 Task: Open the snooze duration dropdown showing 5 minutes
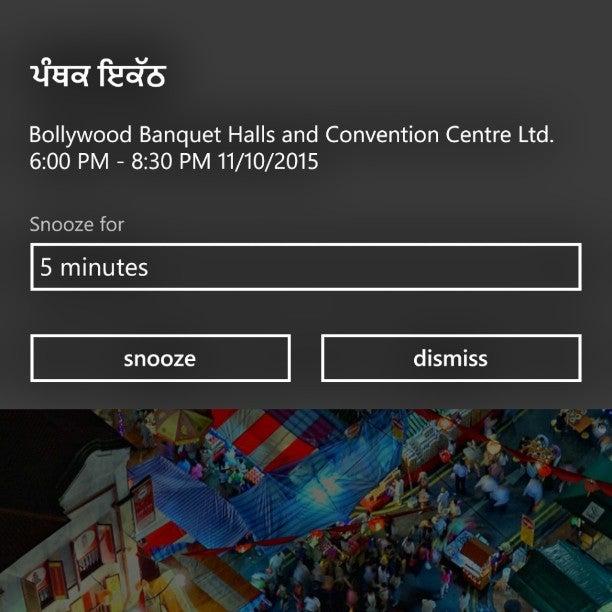coord(305,267)
